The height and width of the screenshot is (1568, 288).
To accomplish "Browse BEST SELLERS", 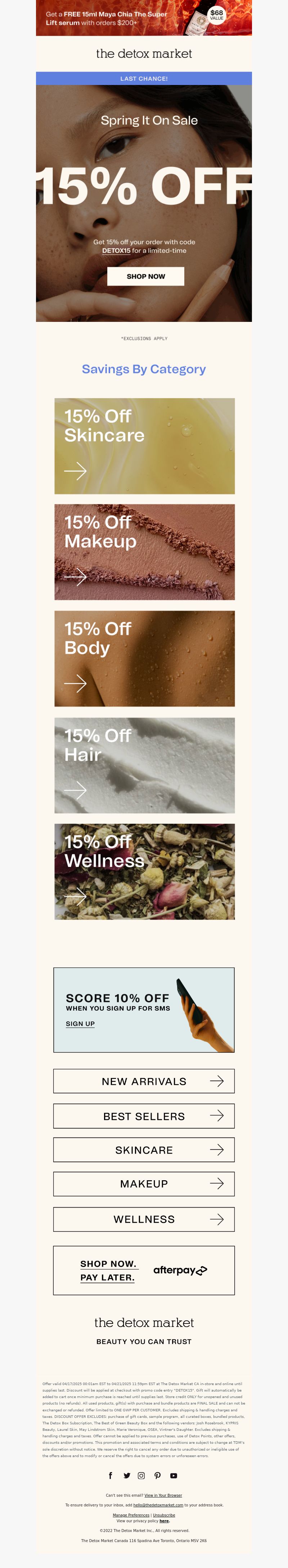I will point(144,1116).
